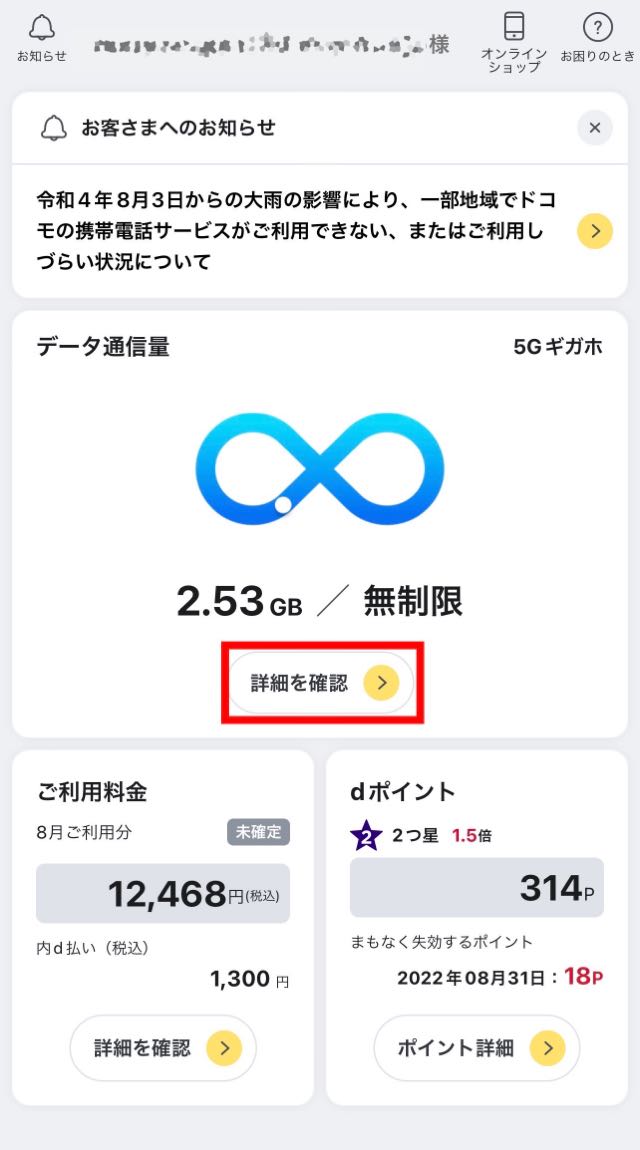Tap 詳細を確認 under data usage
The height and width of the screenshot is (1150, 640).
(322, 683)
